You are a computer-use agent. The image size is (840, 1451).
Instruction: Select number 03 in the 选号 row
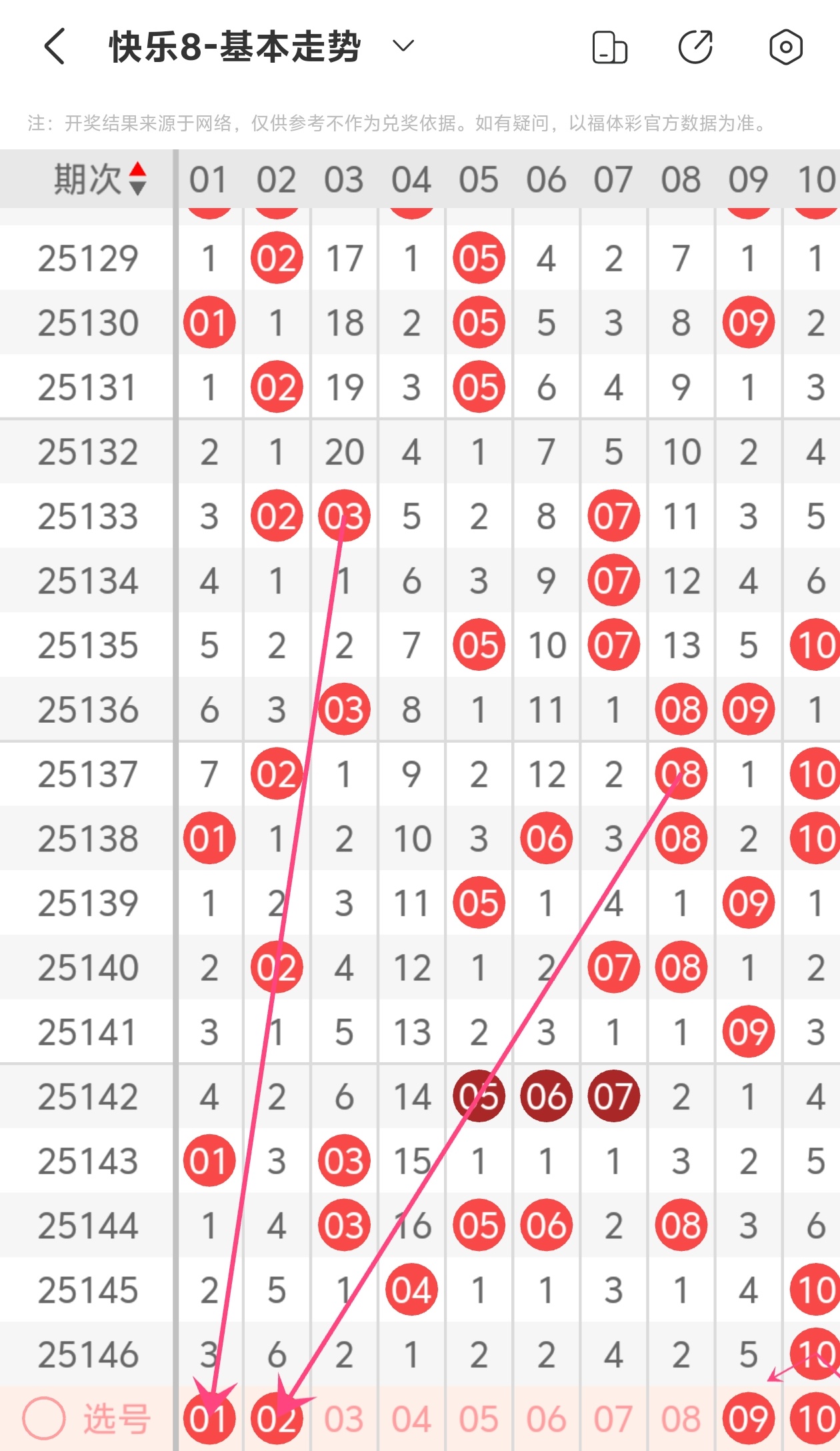tap(344, 1418)
